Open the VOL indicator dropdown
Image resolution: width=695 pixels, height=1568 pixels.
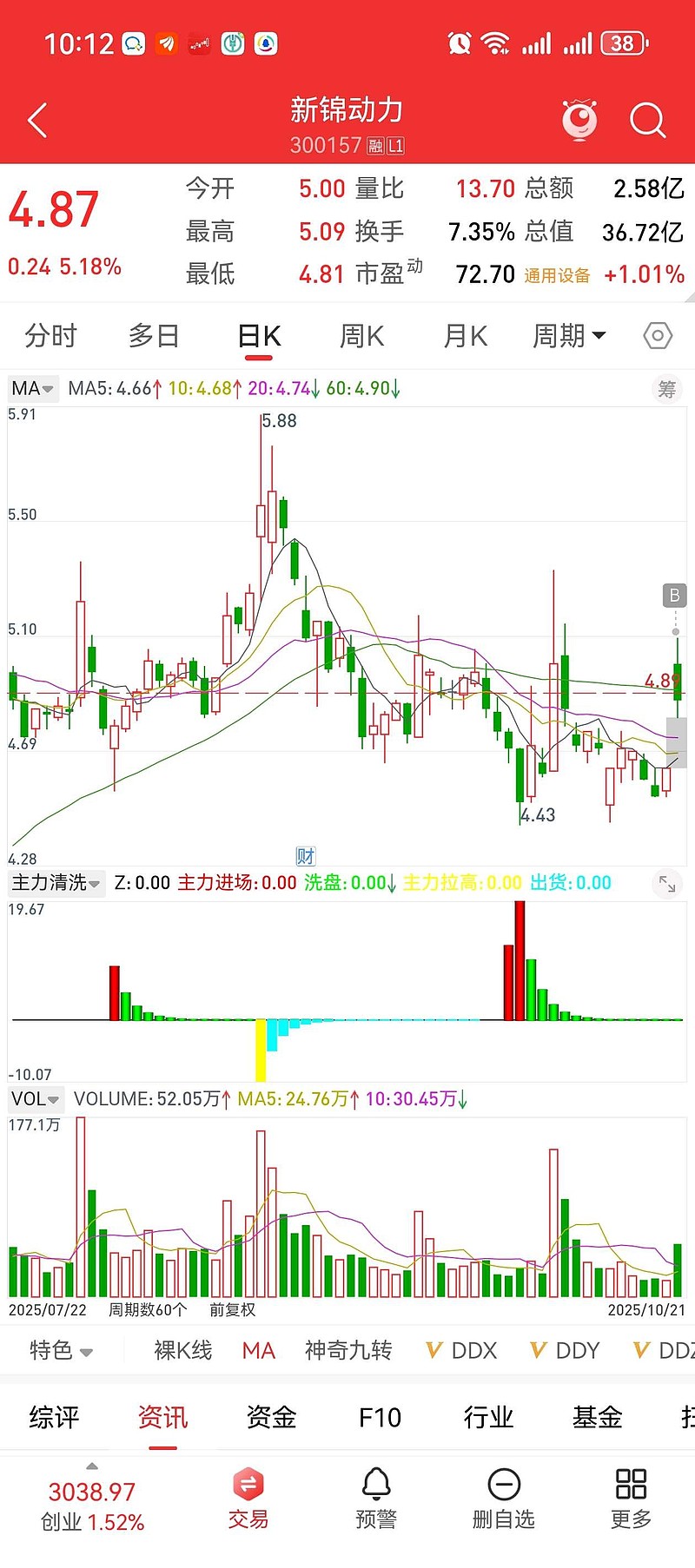(35, 1099)
